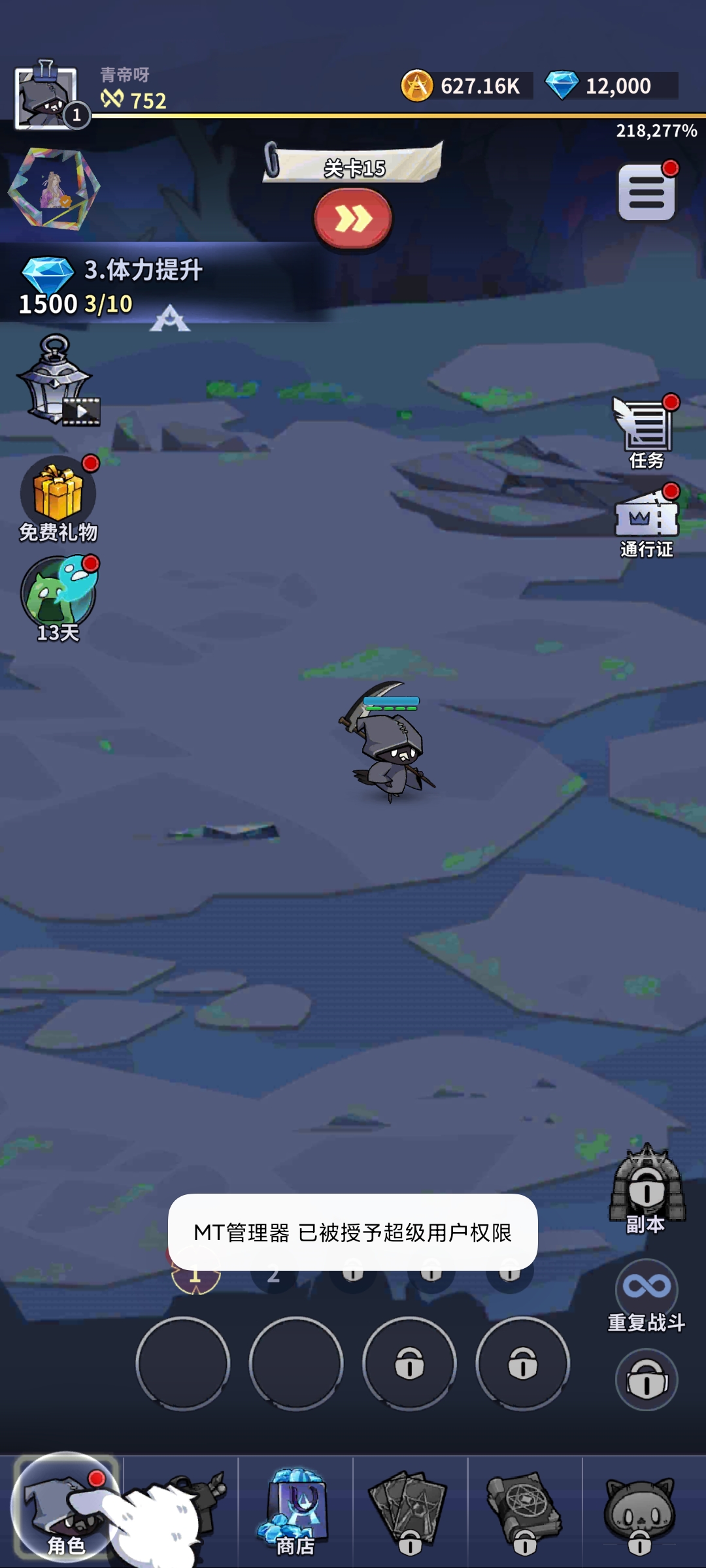Open the 任务 tasks list
Screen dimensions: 706x1568
click(646, 433)
